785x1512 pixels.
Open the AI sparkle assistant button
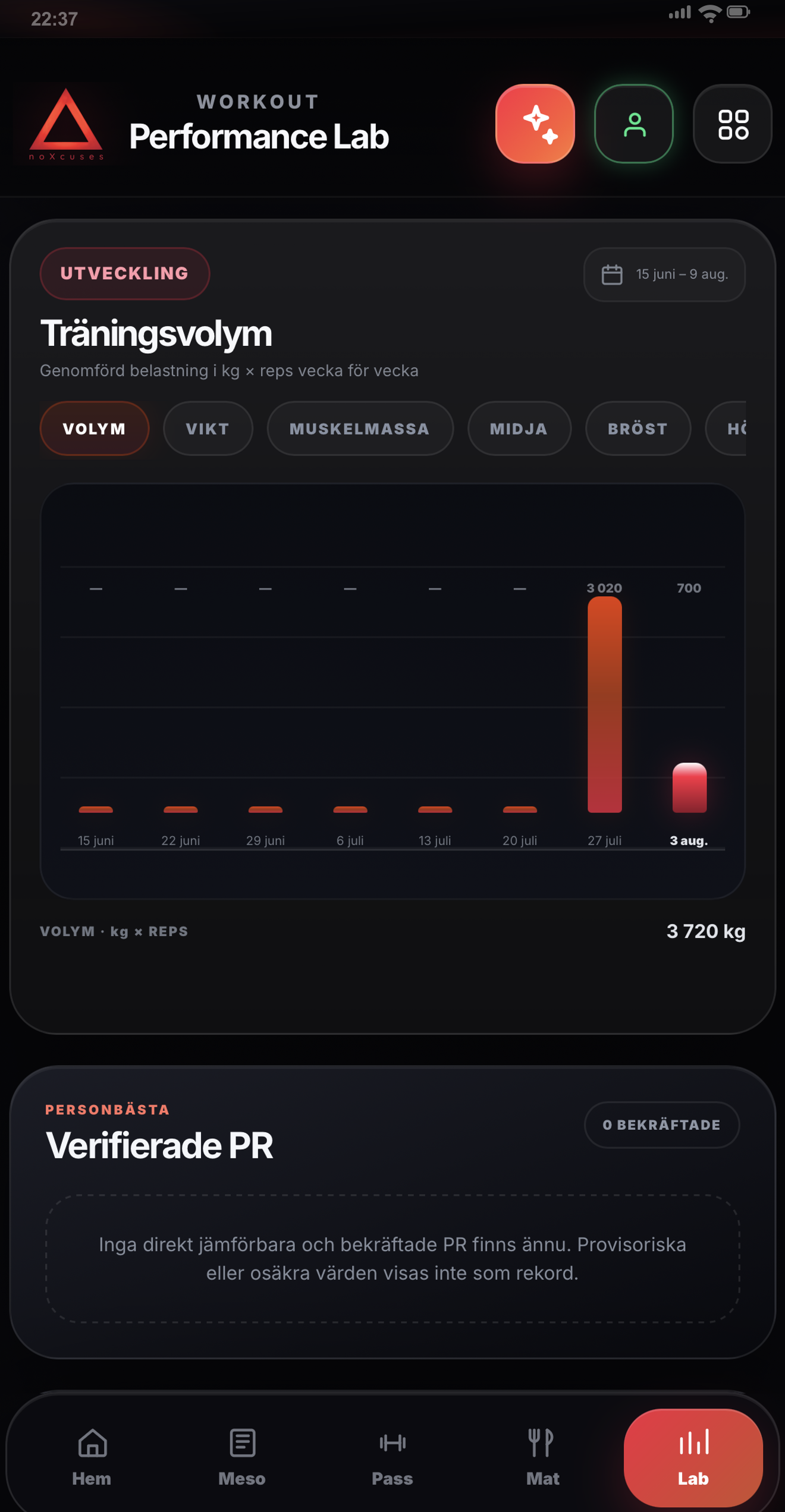(x=535, y=124)
